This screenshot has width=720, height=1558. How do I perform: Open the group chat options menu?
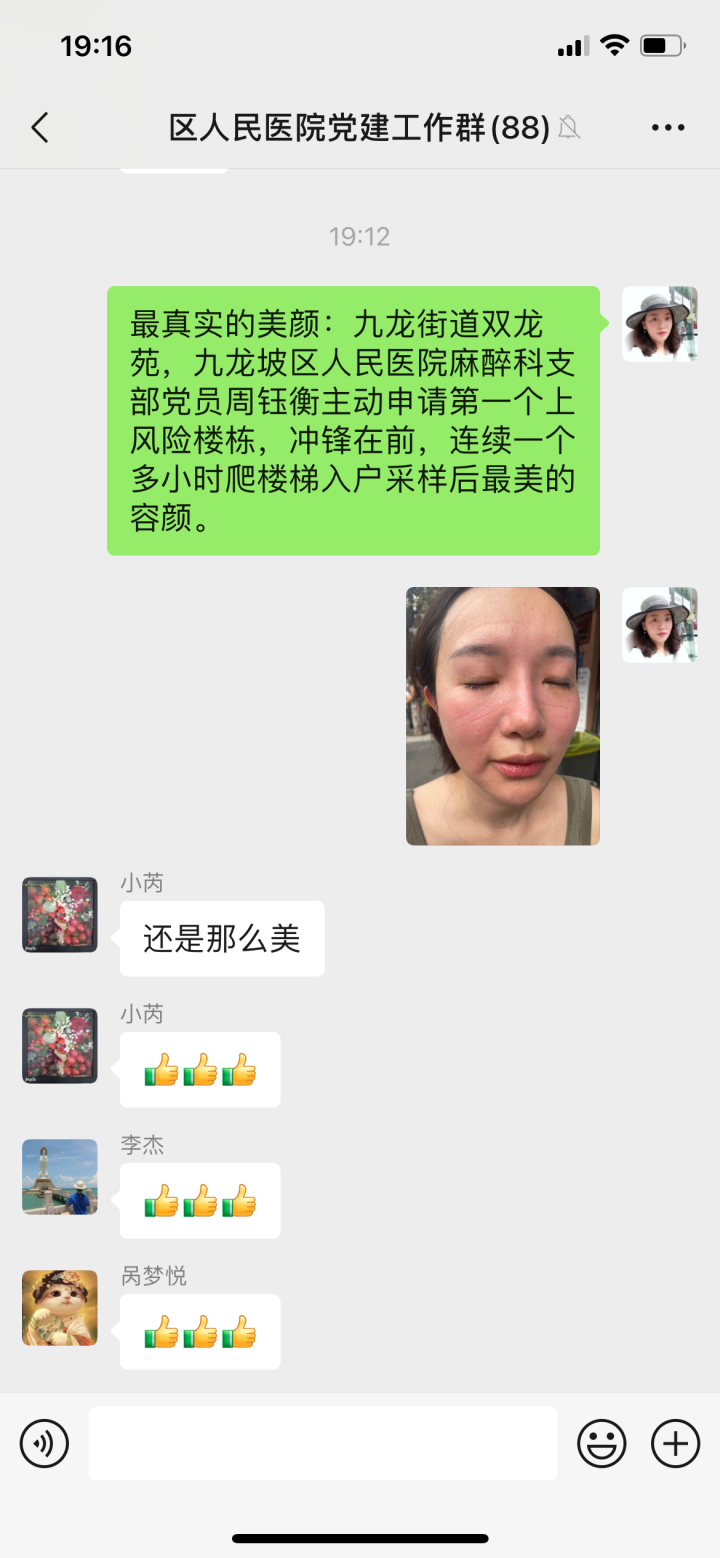tap(668, 128)
